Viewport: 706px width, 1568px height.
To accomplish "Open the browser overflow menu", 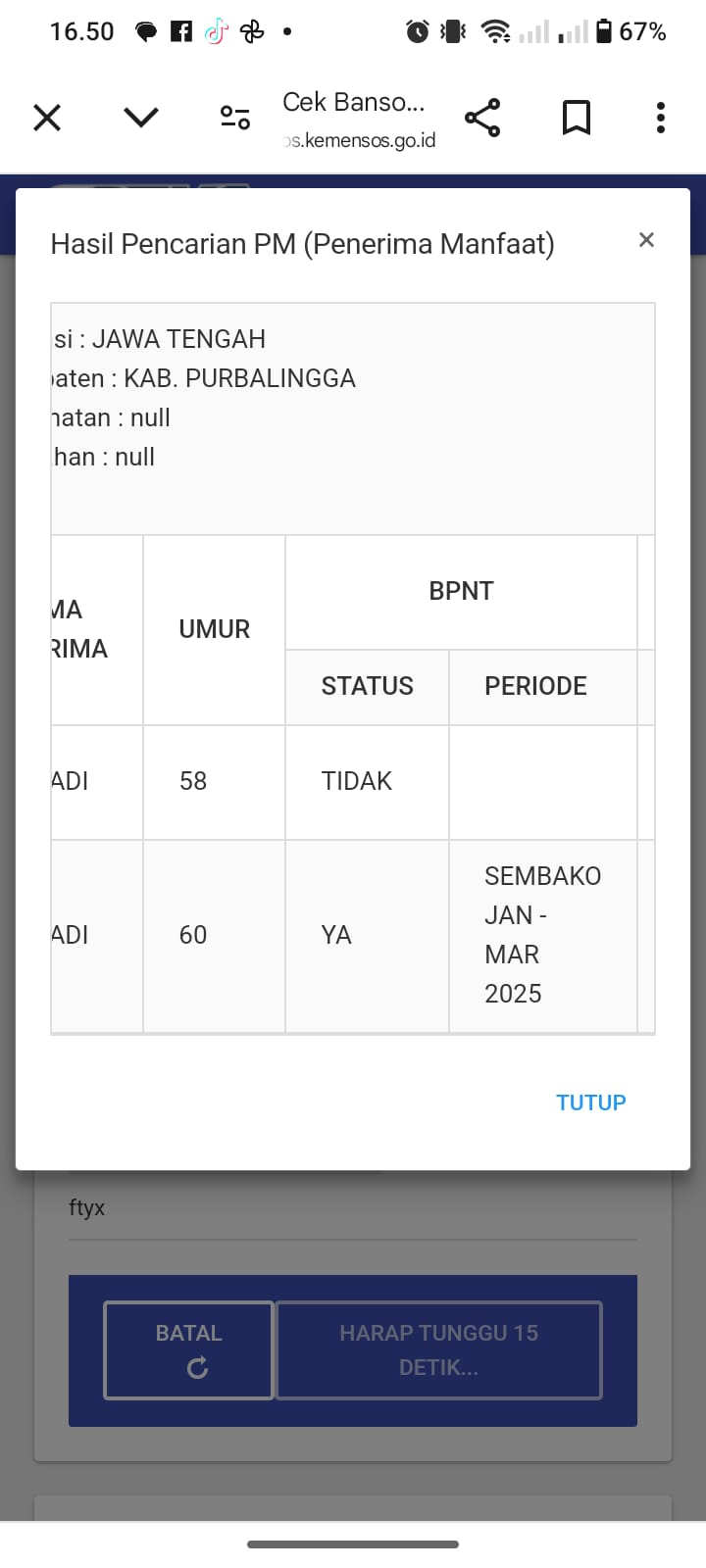I will tap(661, 118).
